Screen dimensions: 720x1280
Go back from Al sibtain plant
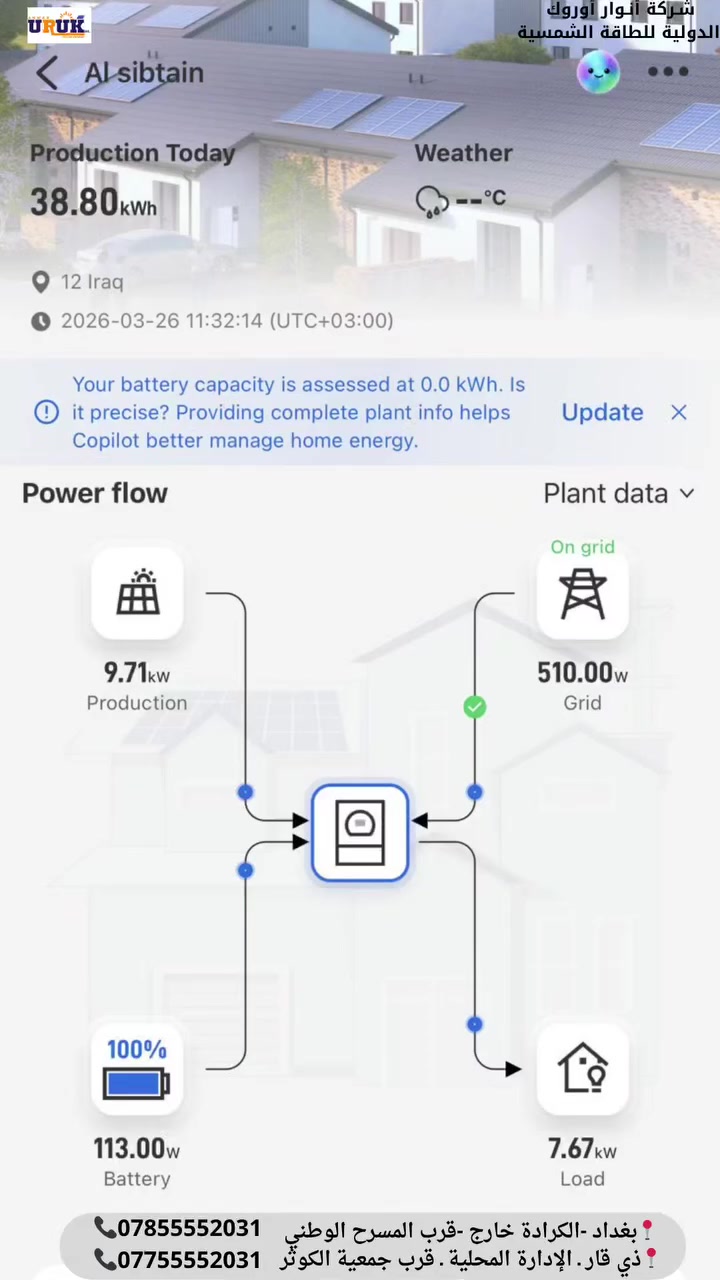pos(46,73)
